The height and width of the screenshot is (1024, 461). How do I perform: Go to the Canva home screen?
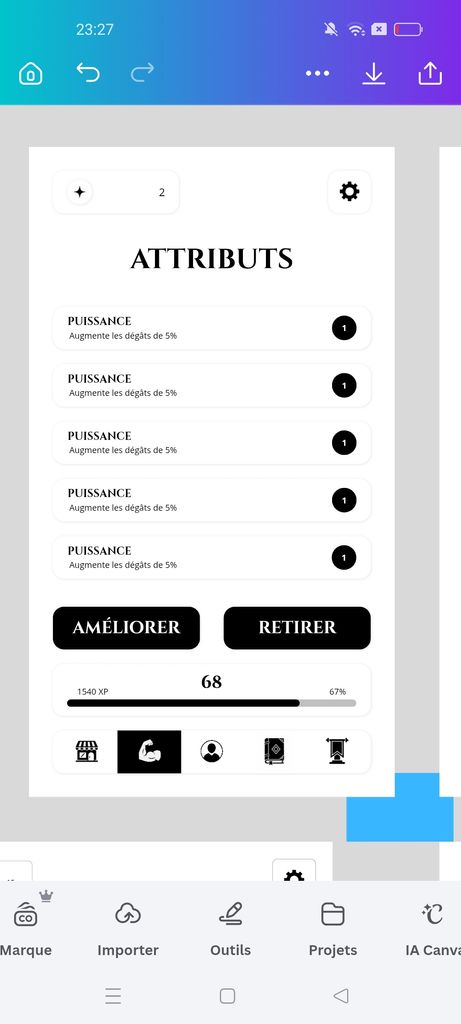(x=31, y=73)
